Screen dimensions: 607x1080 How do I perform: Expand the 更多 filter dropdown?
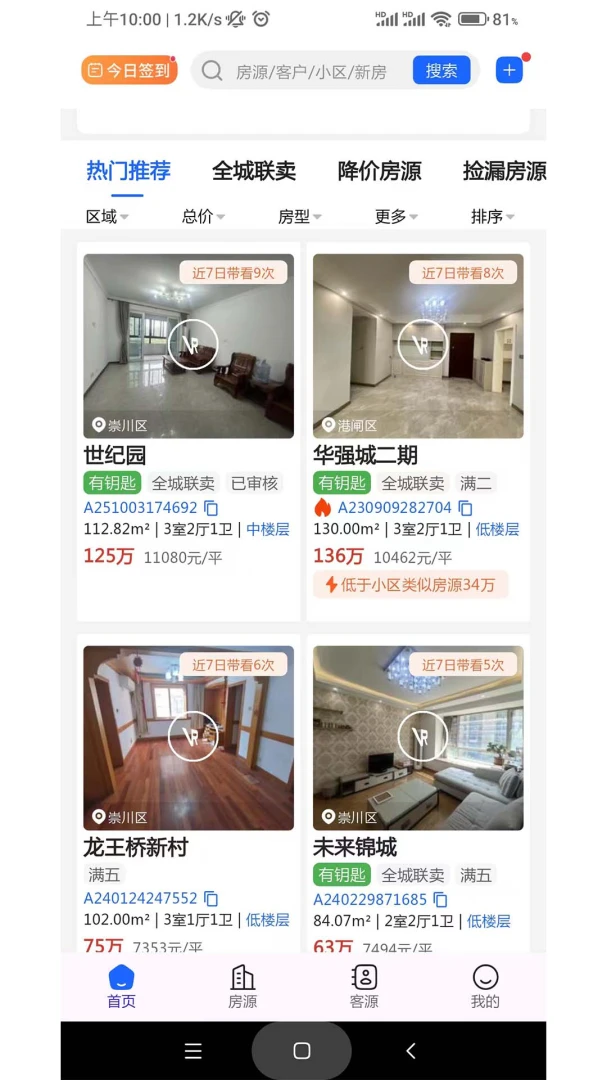(396, 217)
